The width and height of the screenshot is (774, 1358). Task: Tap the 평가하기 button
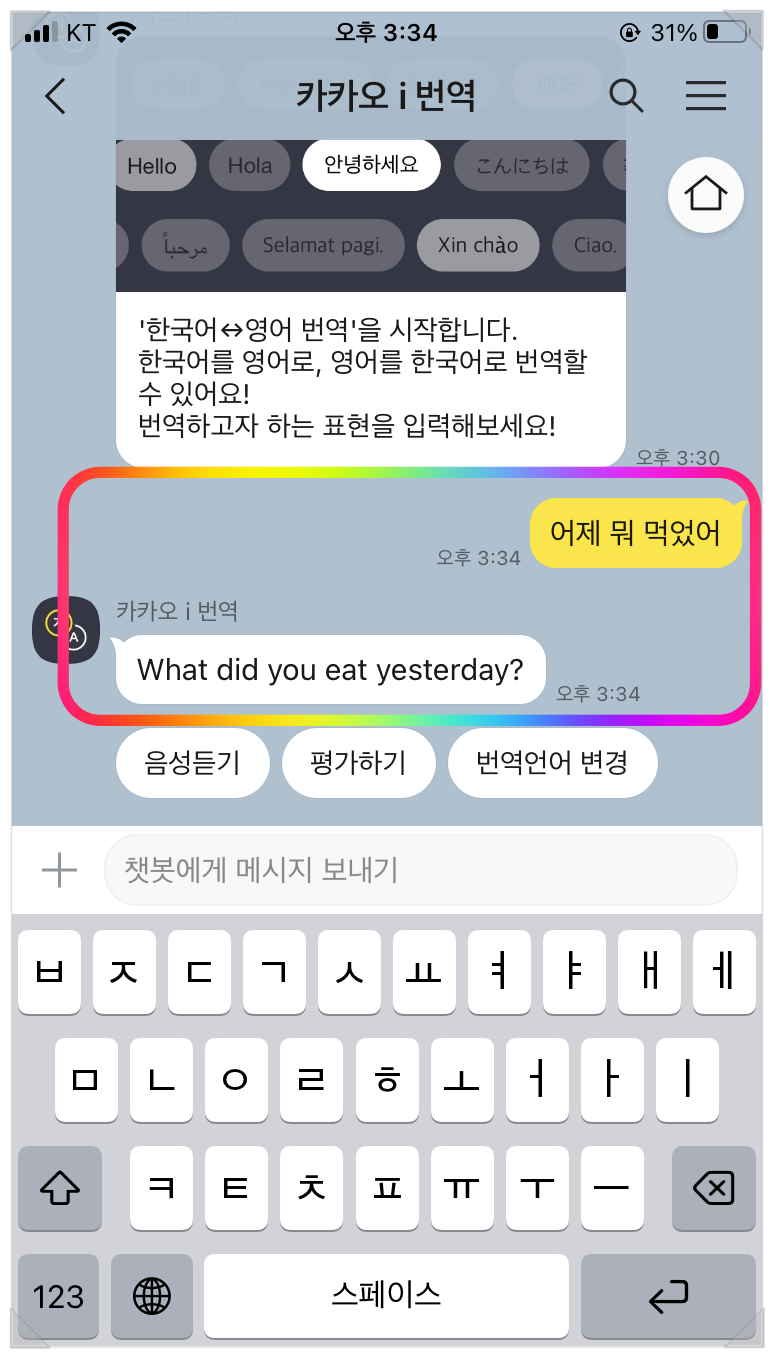pos(359,763)
